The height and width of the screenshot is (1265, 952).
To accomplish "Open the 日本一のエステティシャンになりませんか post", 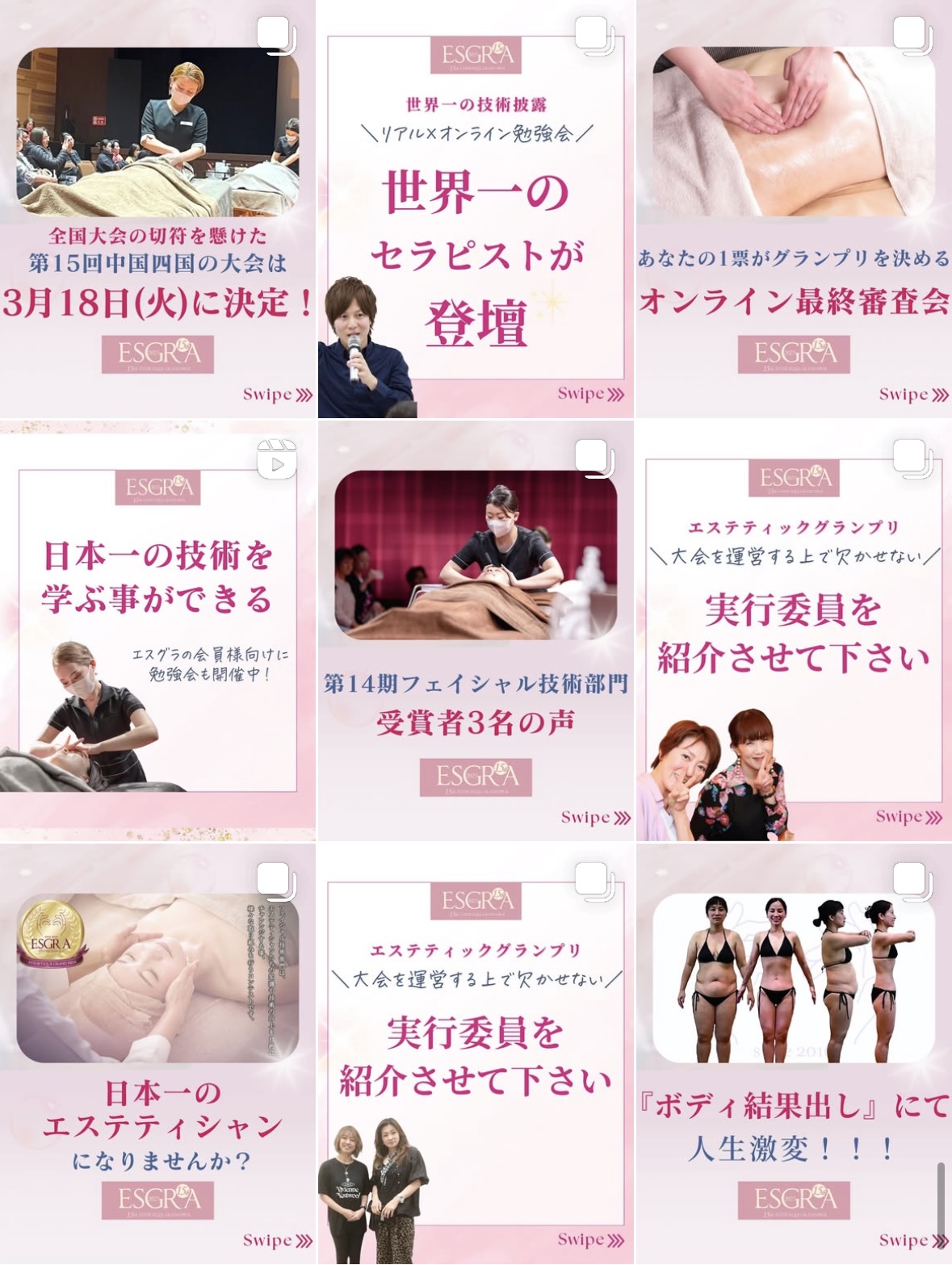I will (157, 1053).
